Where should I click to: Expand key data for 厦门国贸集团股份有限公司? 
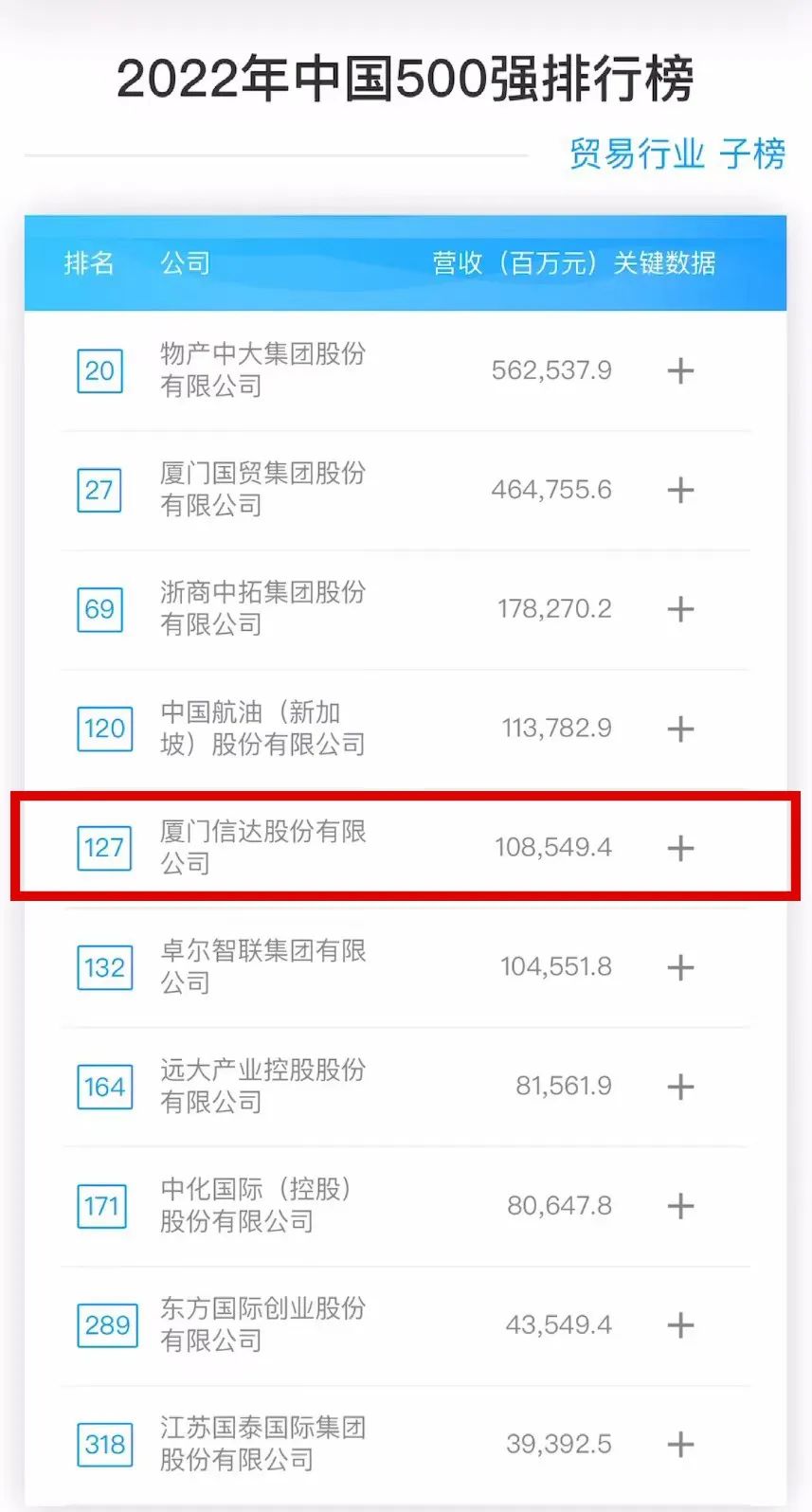coord(680,490)
